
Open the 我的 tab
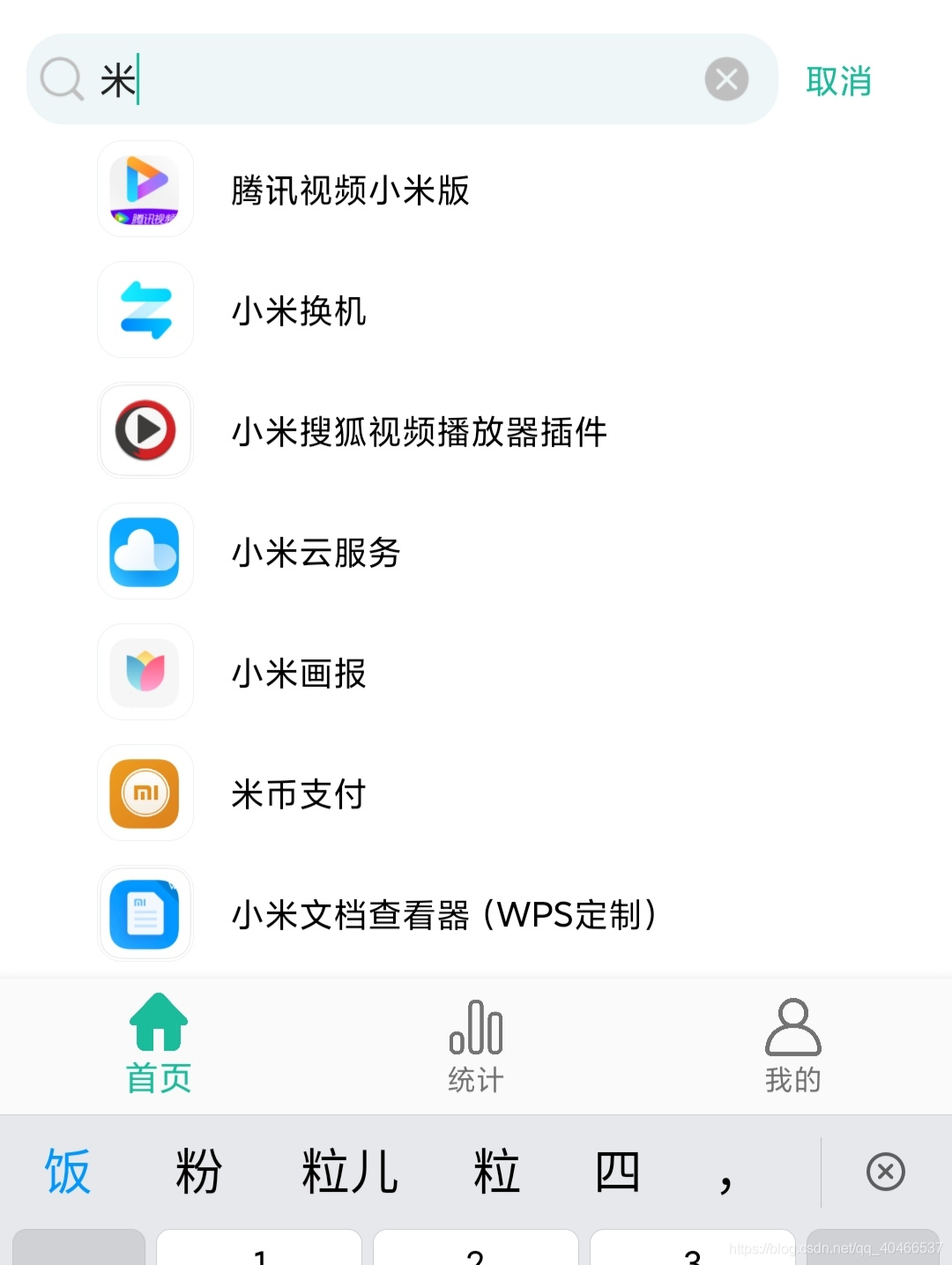pyautogui.click(x=792, y=1045)
